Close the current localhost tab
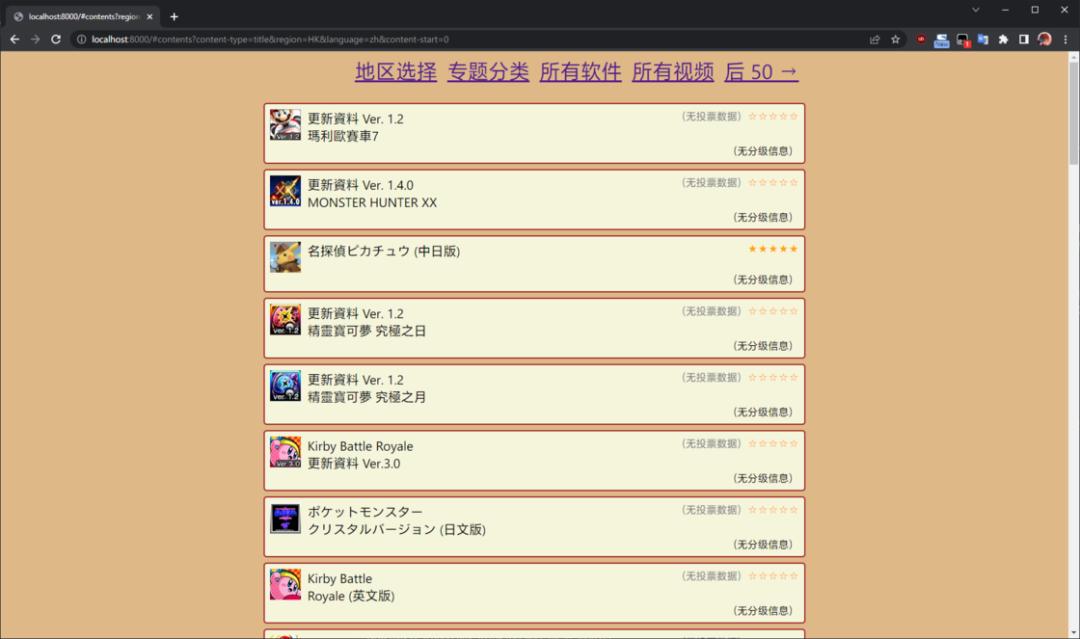This screenshot has width=1080, height=639. click(x=149, y=17)
